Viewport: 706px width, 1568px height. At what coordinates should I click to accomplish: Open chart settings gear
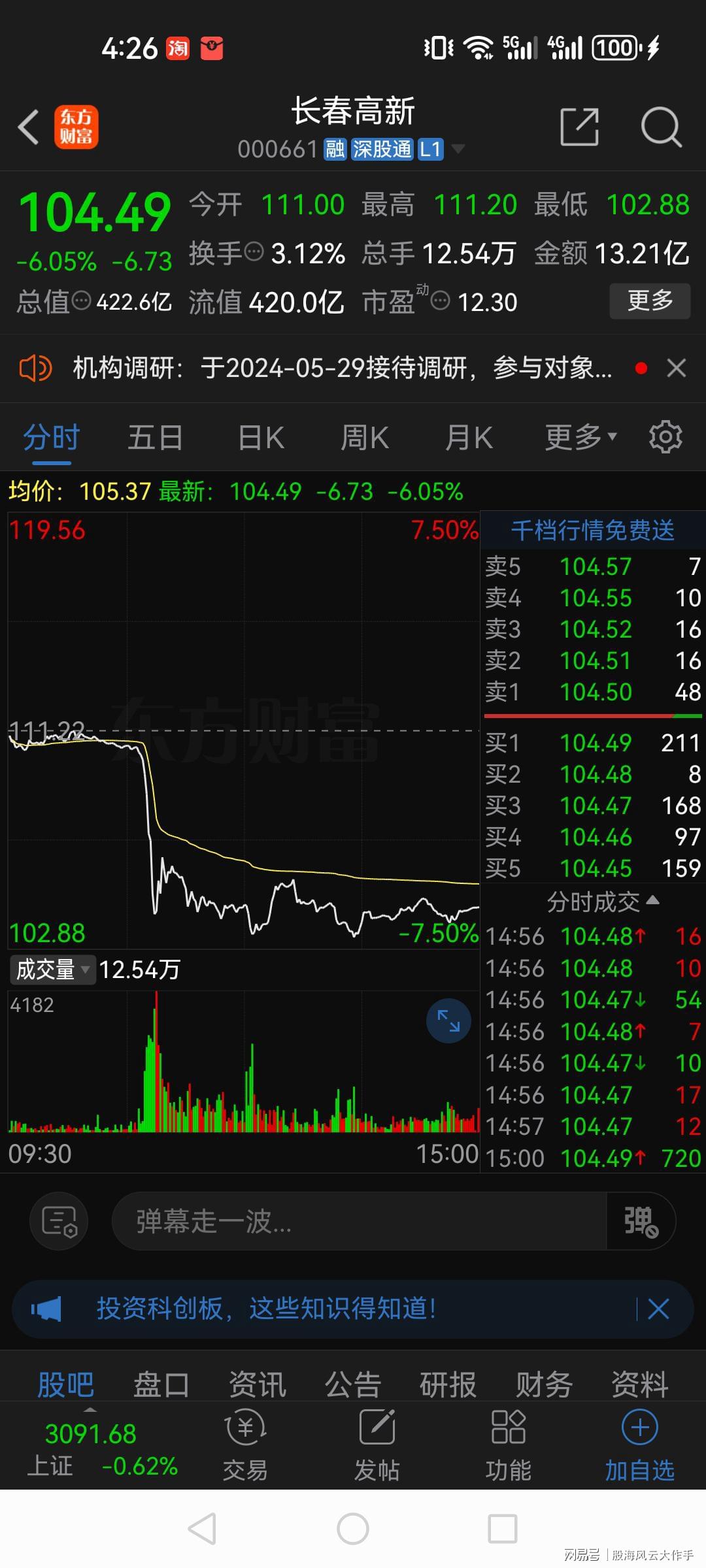pos(665,437)
